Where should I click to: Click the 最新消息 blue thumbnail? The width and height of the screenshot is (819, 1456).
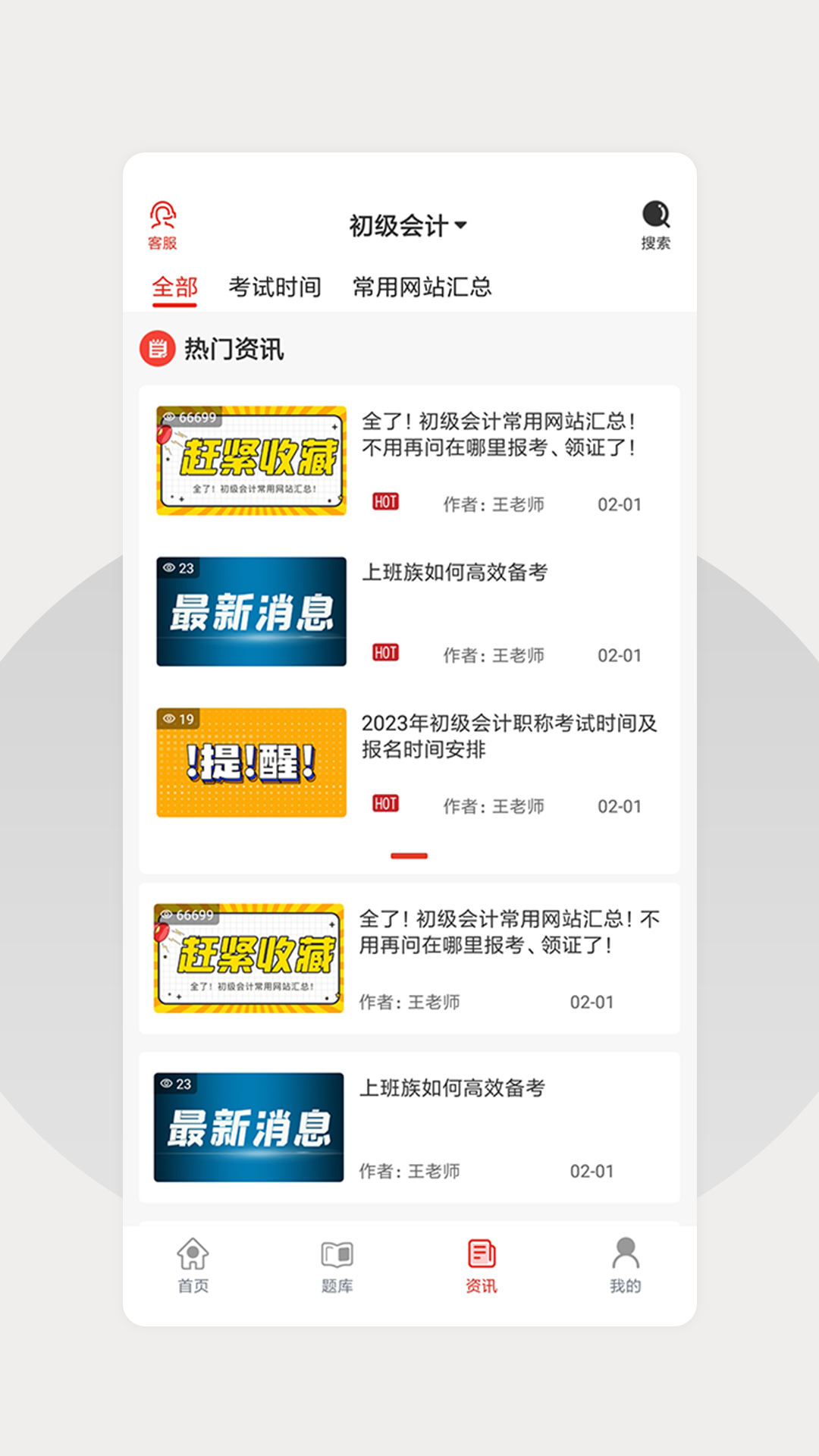(250, 610)
